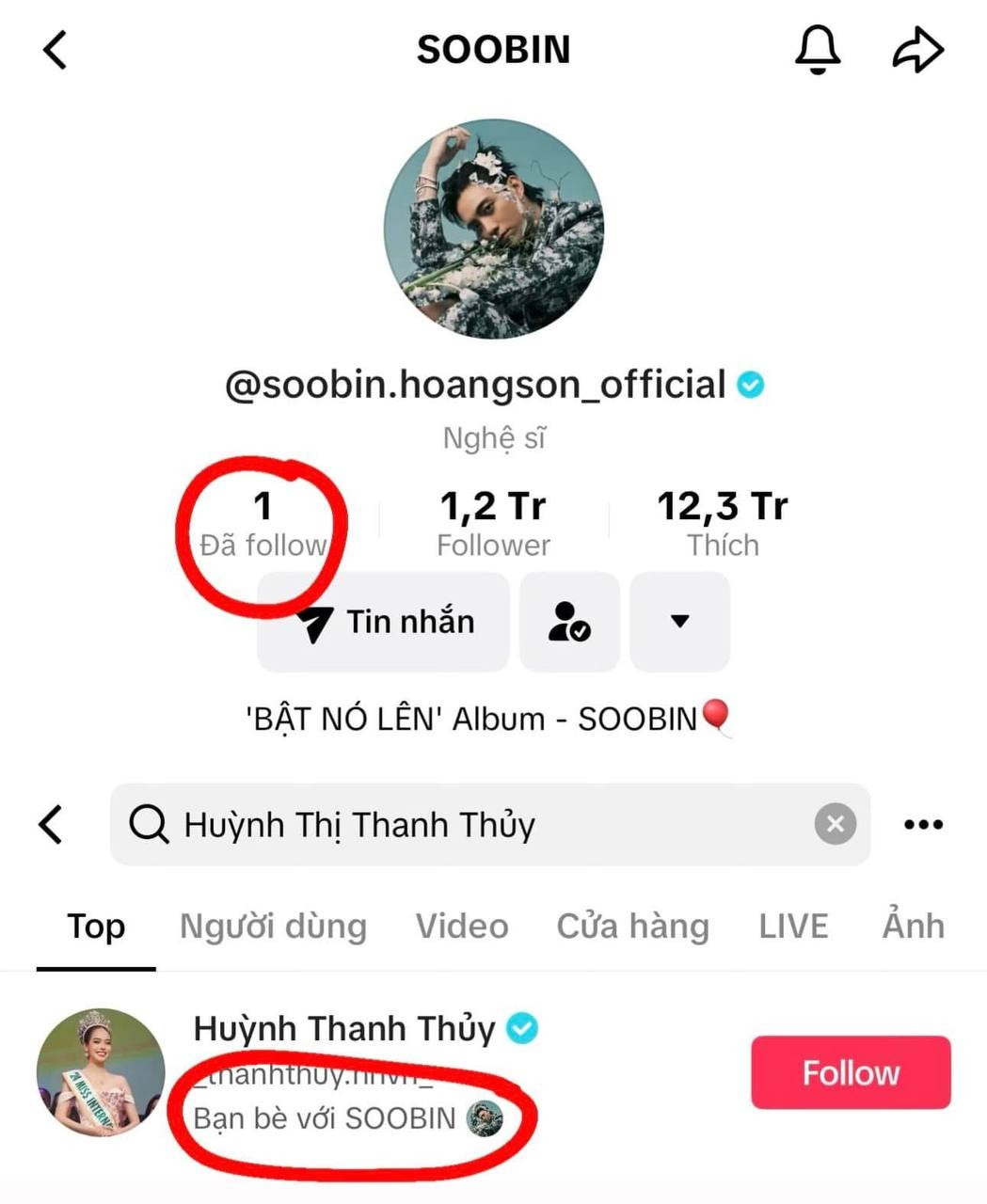Image resolution: width=987 pixels, height=1204 pixels.
Task: Switch to the Người dùng tab
Action: tap(274, 926)
